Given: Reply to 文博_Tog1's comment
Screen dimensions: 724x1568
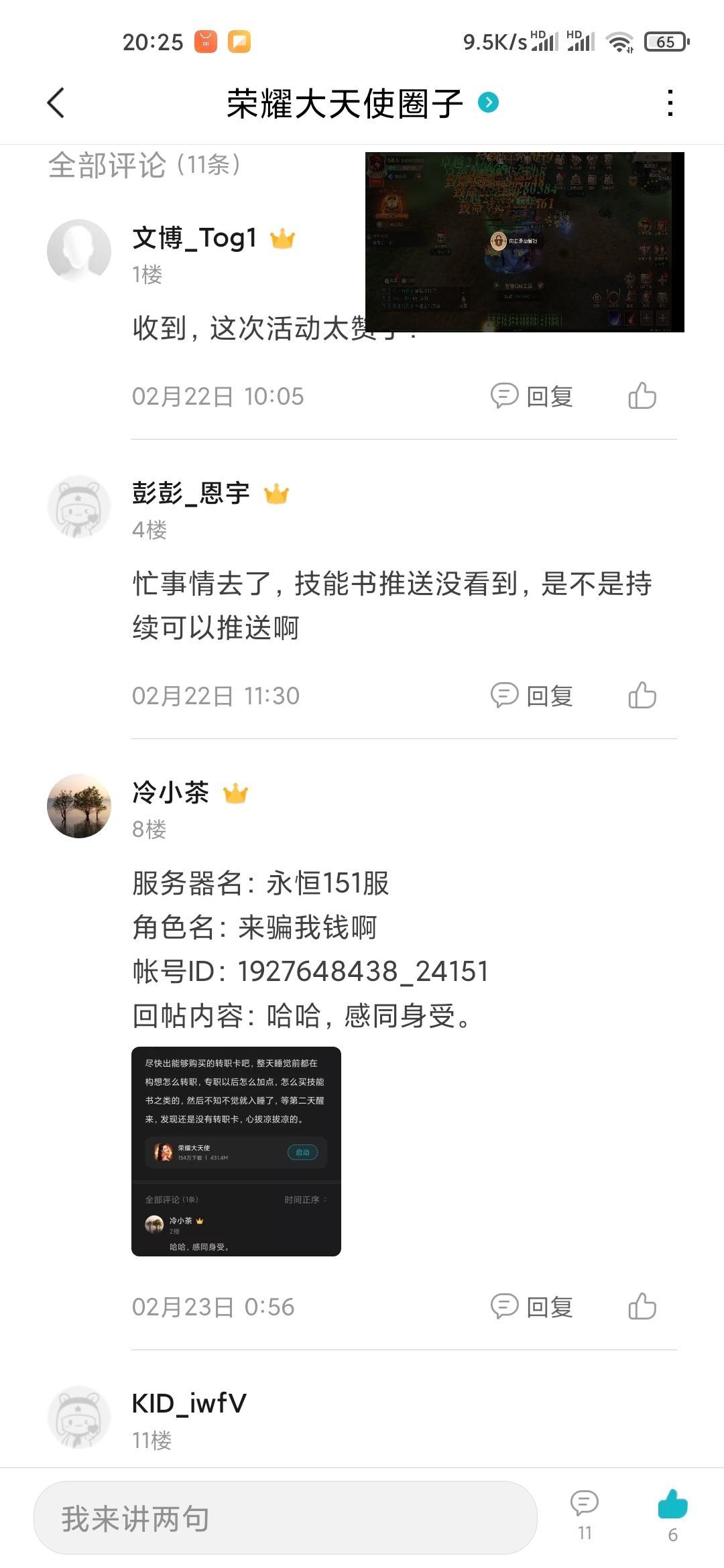Looking at the screenshot, I should (x=532, y=396).
